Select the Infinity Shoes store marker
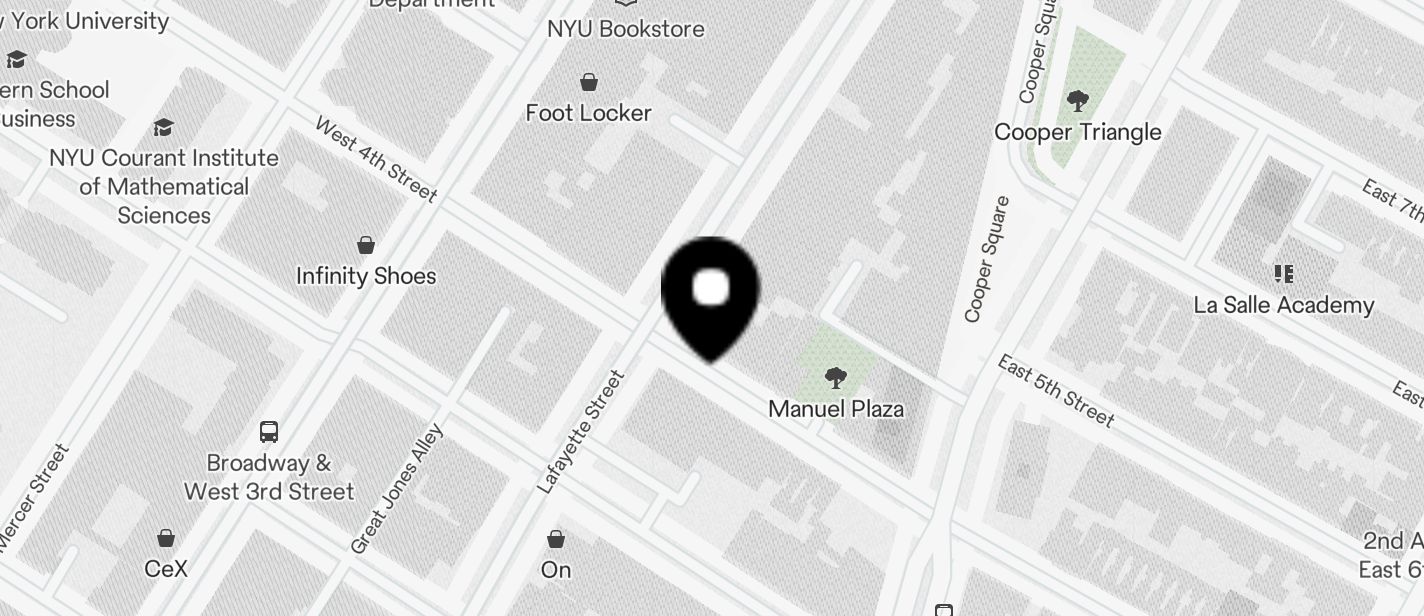The height and width of the screenshot is (616, 1424). click(x=366, y=246)
